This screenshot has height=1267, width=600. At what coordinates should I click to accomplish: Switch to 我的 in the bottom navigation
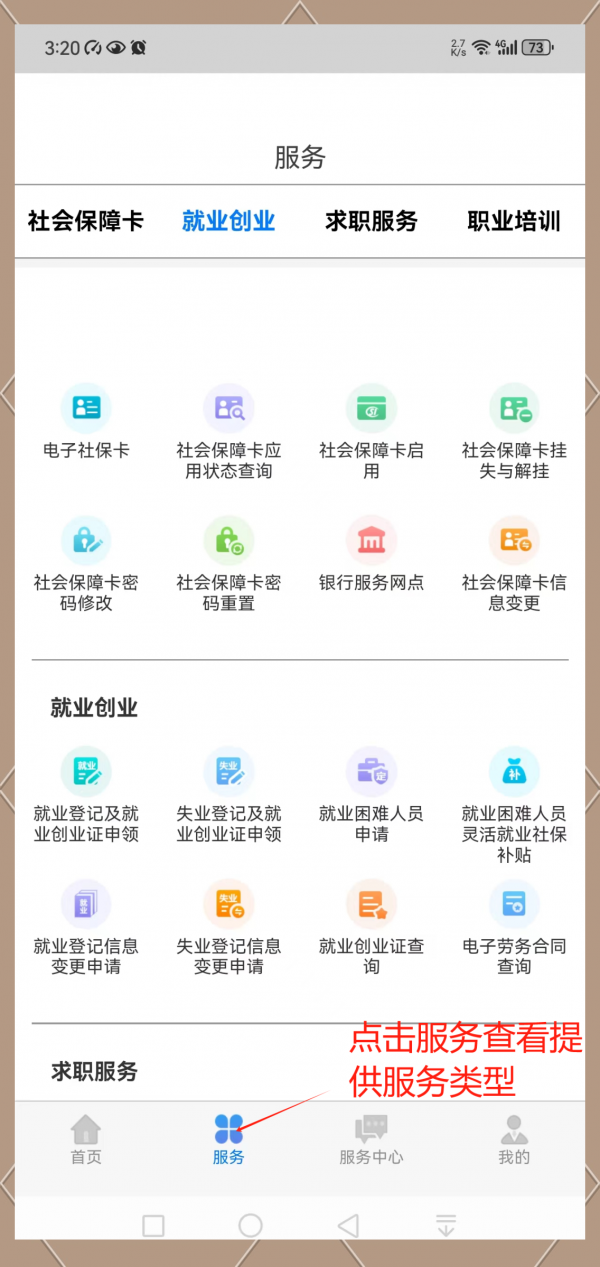click(x=514, y=1140)
